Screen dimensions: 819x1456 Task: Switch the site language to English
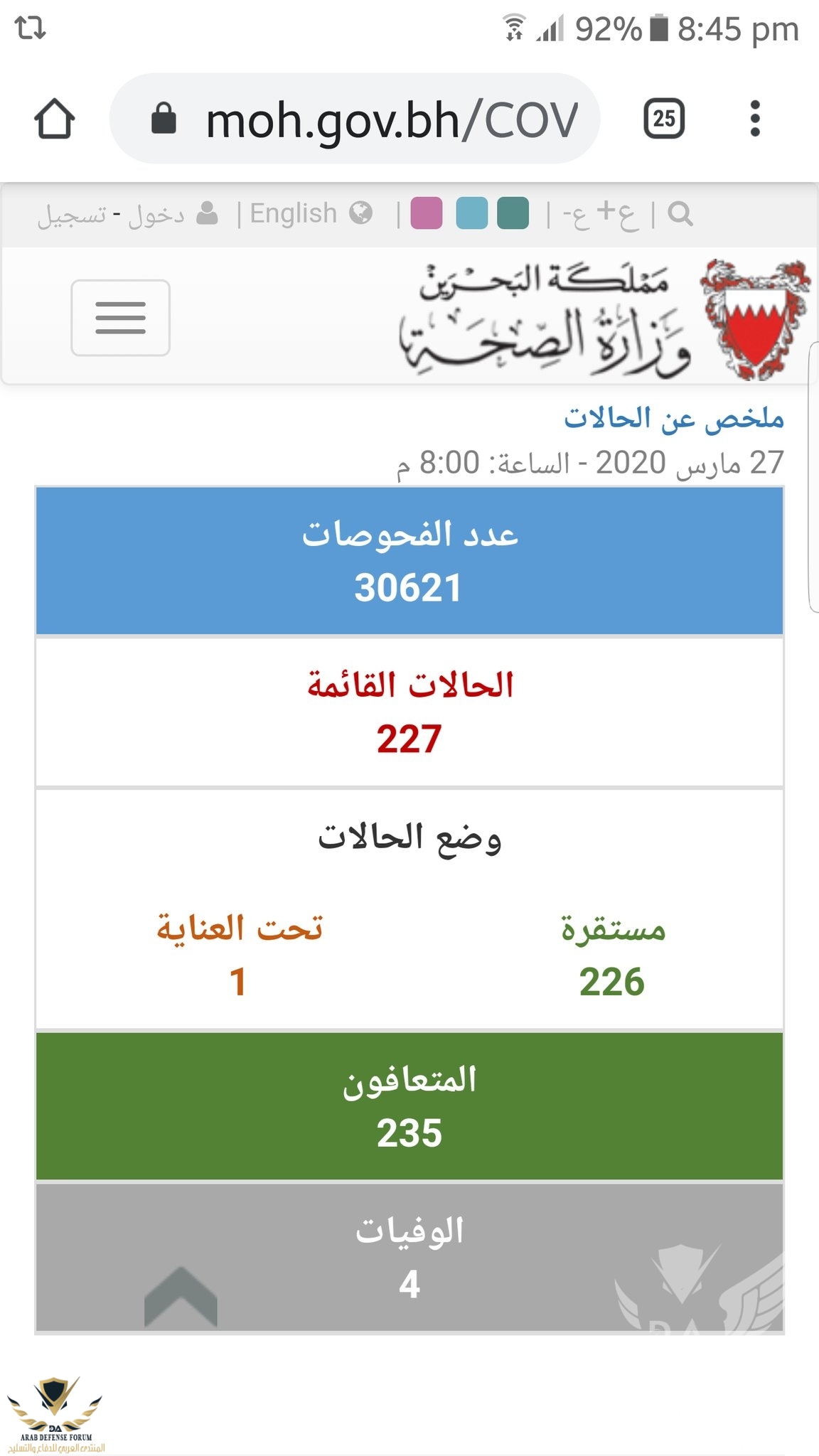coord(310,213)
